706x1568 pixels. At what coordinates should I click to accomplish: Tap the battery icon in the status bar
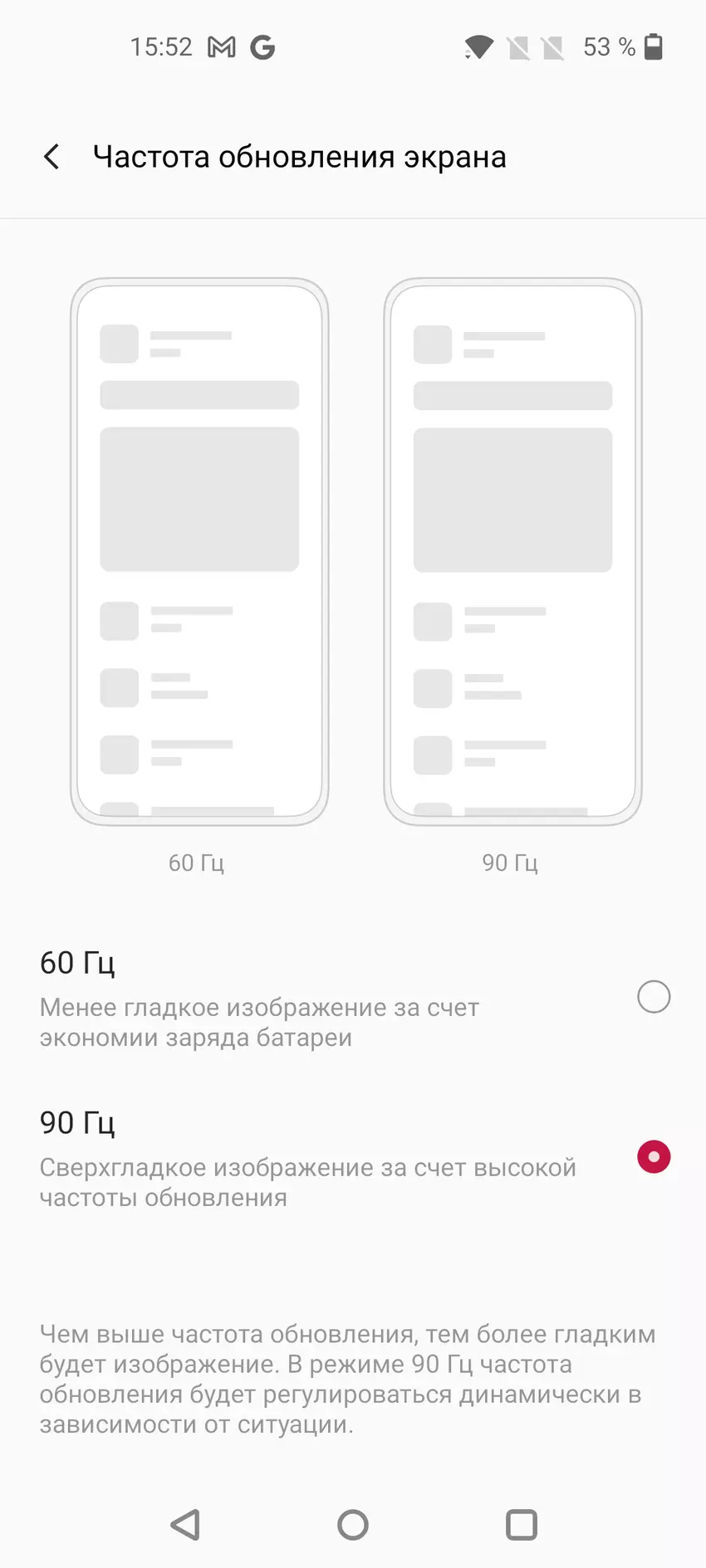[x=654, y=47]
